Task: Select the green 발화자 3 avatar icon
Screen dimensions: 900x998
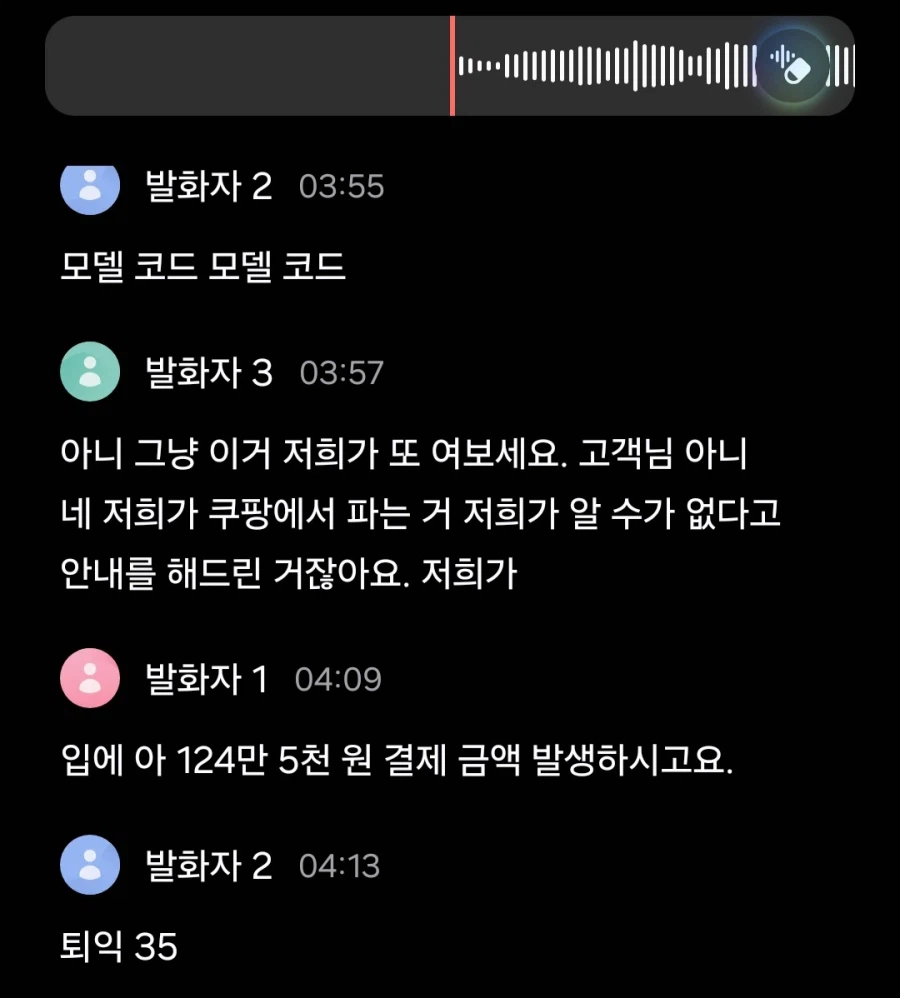Action: 90,372
